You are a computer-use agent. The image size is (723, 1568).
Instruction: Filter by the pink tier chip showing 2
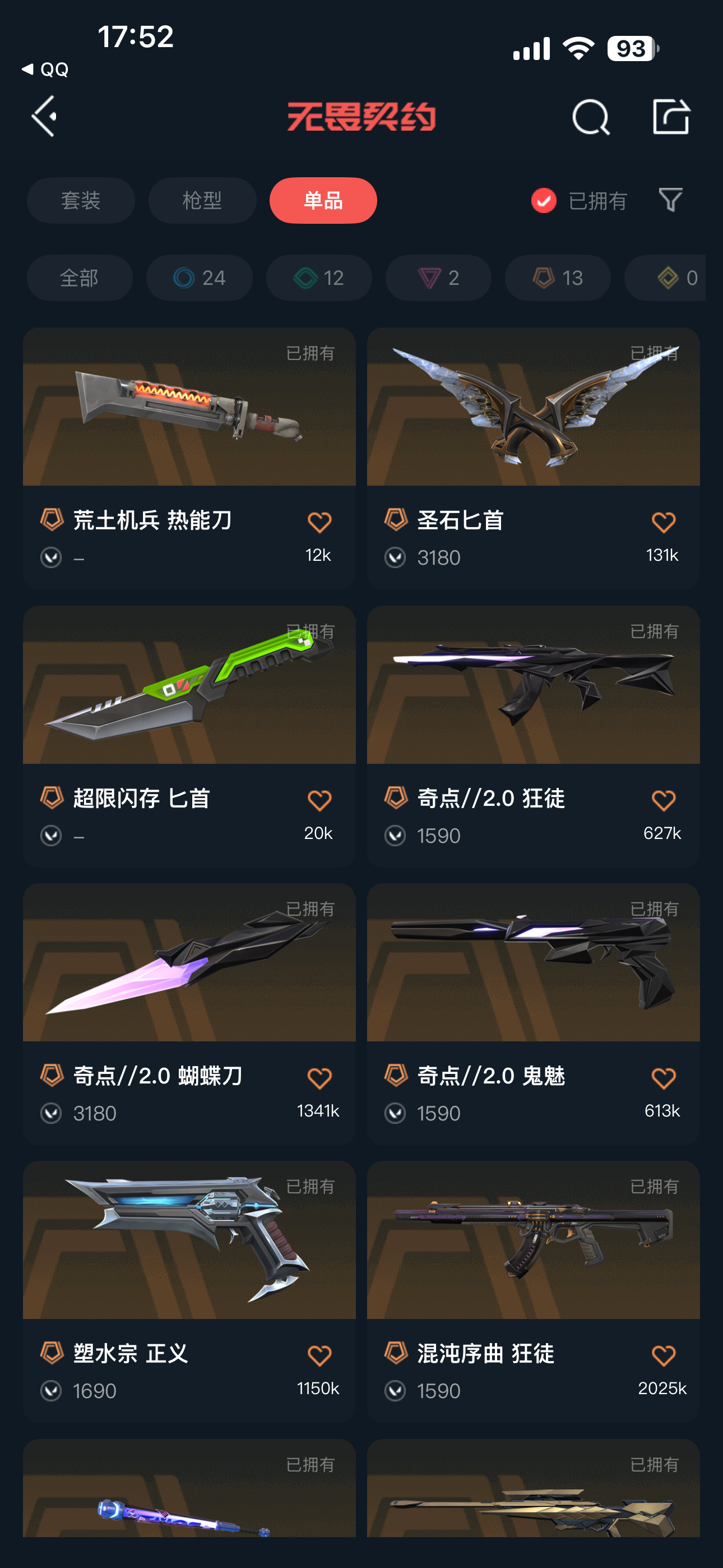click(x=438, y=278)
